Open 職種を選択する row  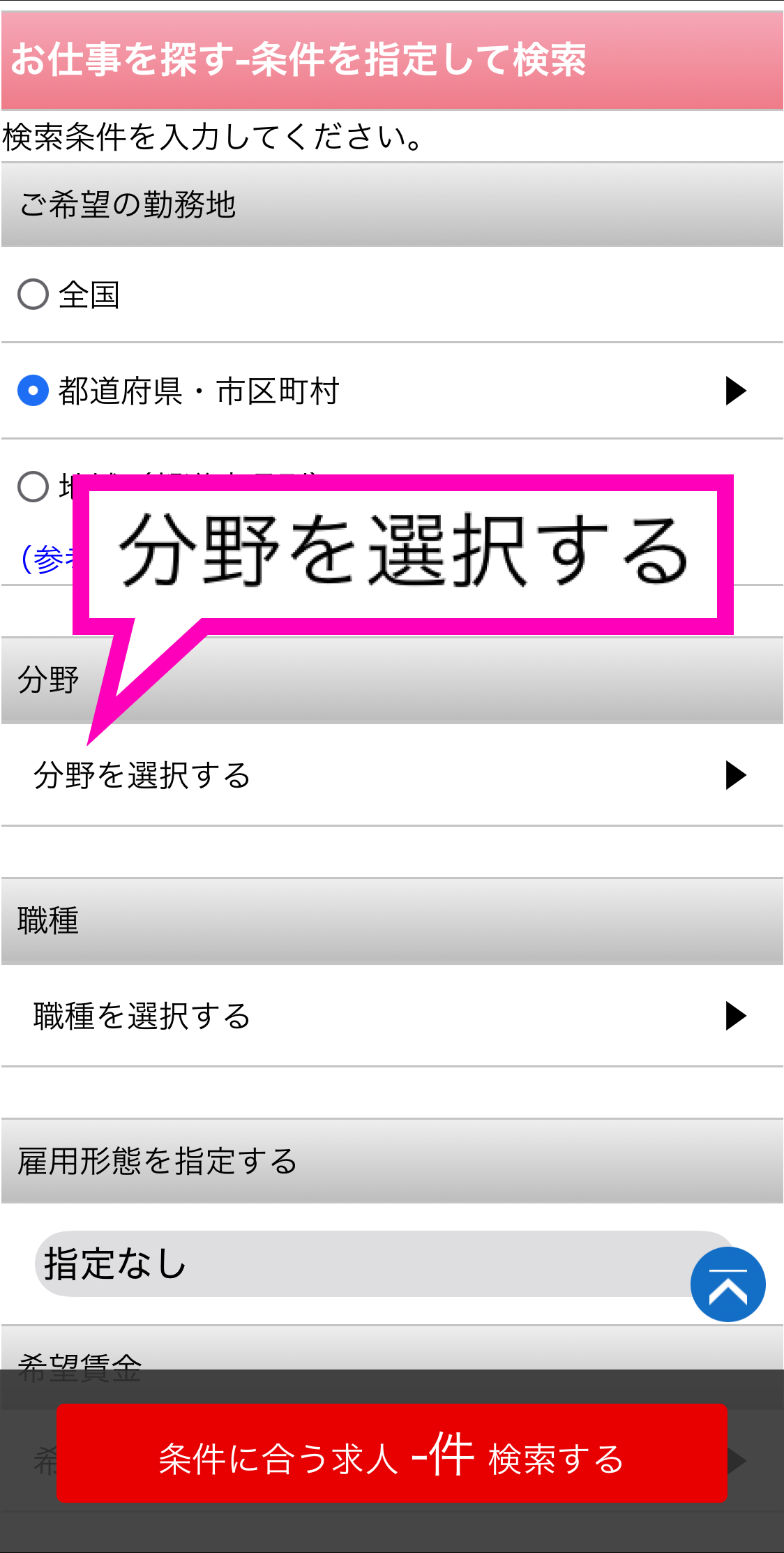(x=391, y=1016)
